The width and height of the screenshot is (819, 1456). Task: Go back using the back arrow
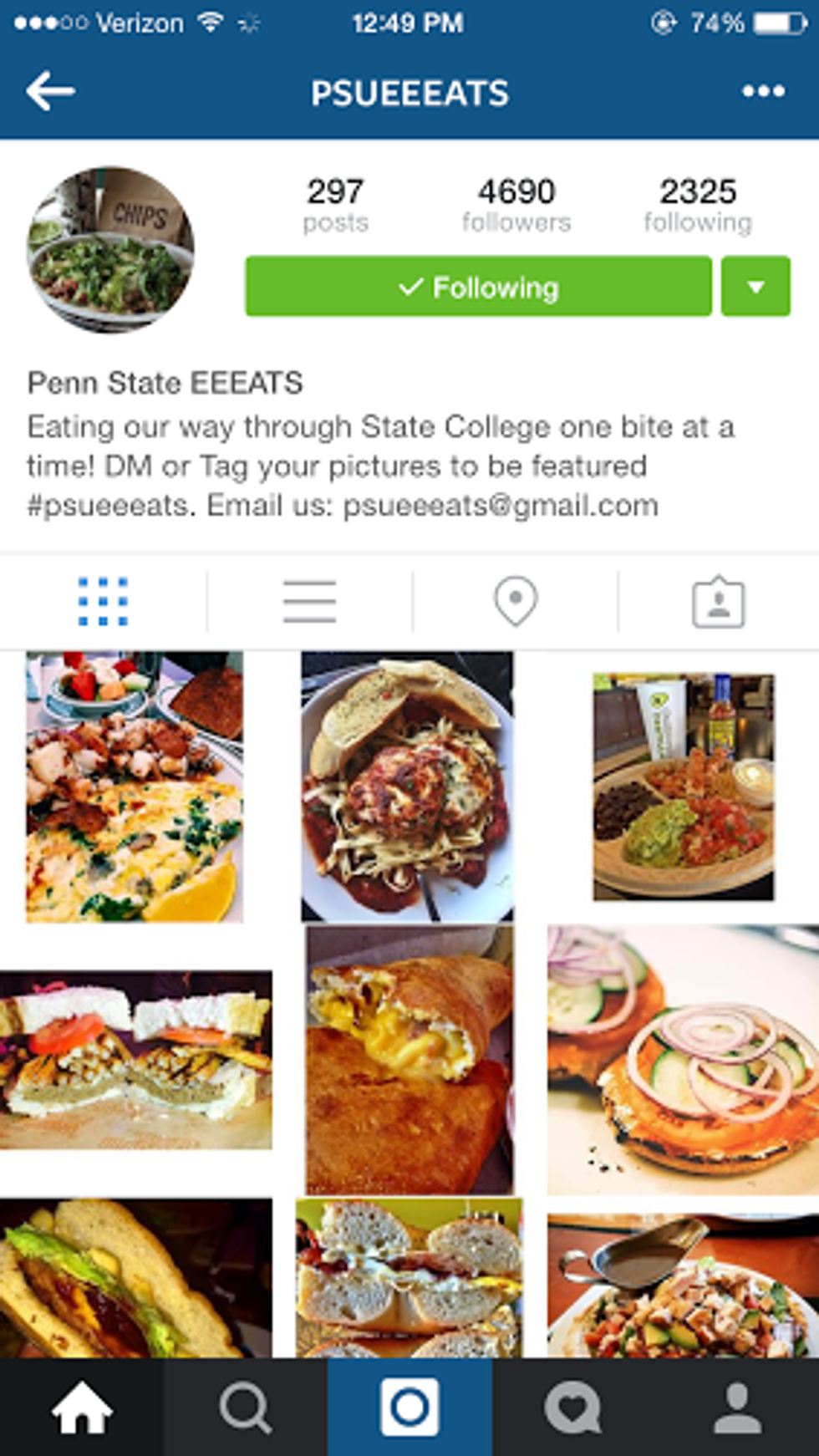click(x=50, y=91)
